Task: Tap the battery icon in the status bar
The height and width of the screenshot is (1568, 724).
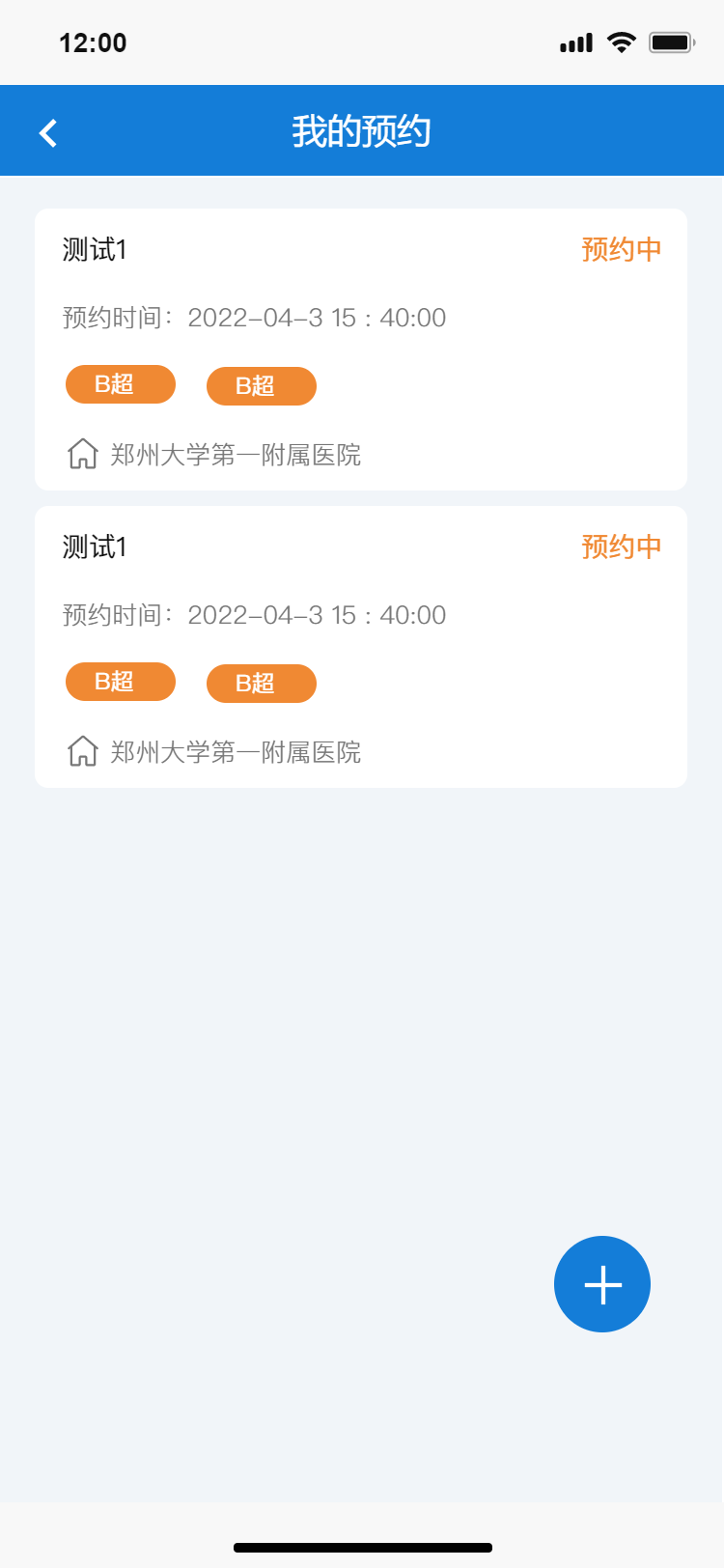Action: click(673, 42)
